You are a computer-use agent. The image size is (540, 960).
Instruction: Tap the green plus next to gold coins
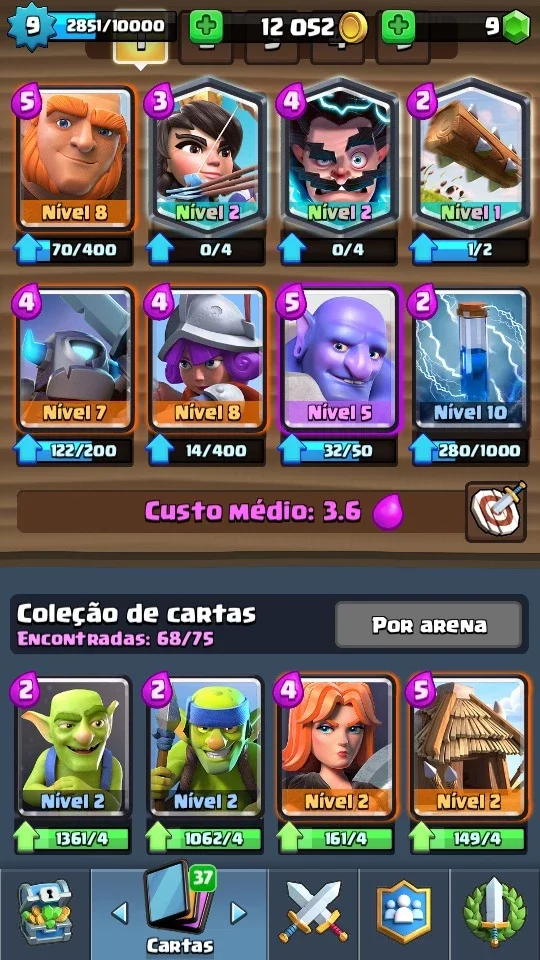click(206, 27)
